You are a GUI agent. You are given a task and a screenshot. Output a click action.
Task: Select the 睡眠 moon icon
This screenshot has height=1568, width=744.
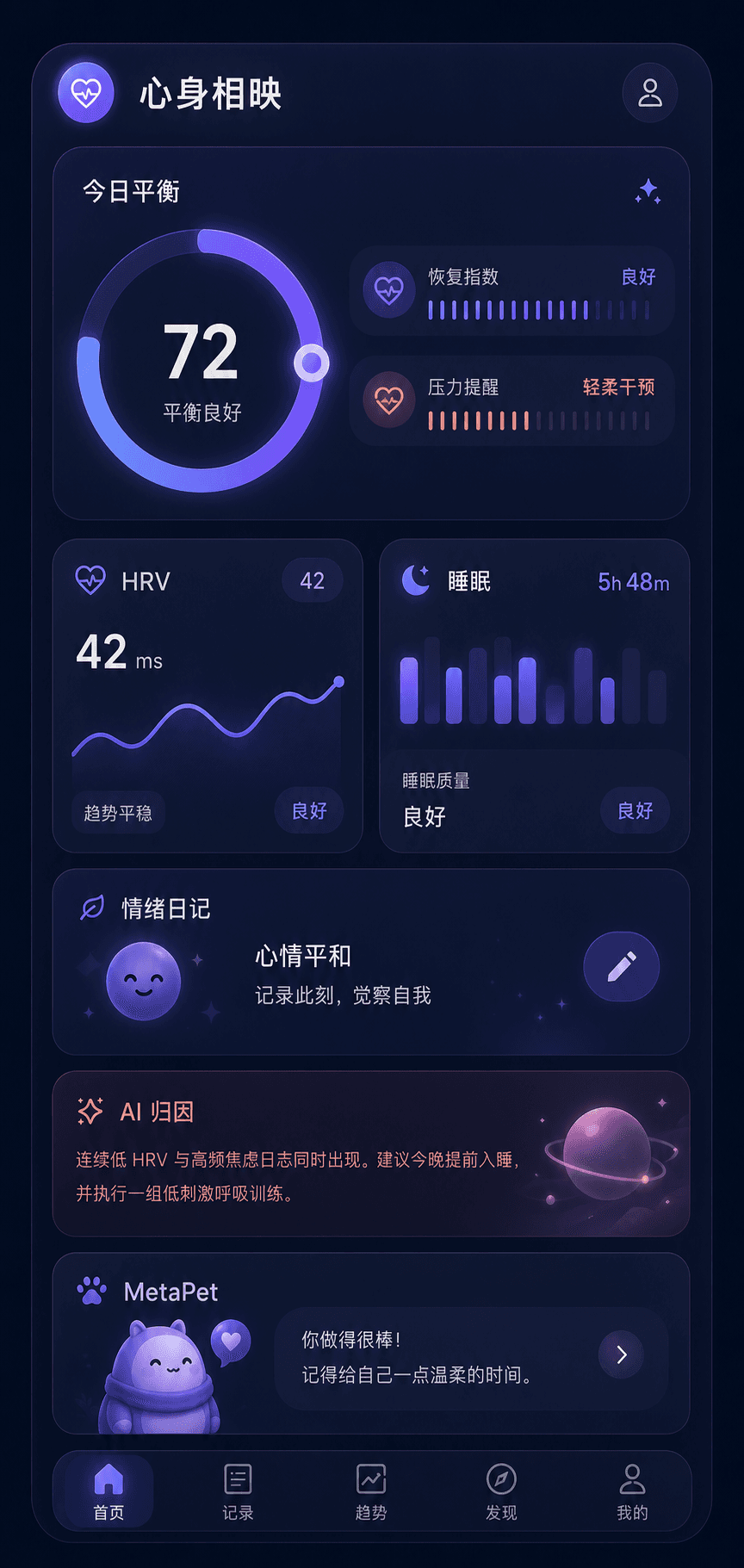click(x=416, y=580)
